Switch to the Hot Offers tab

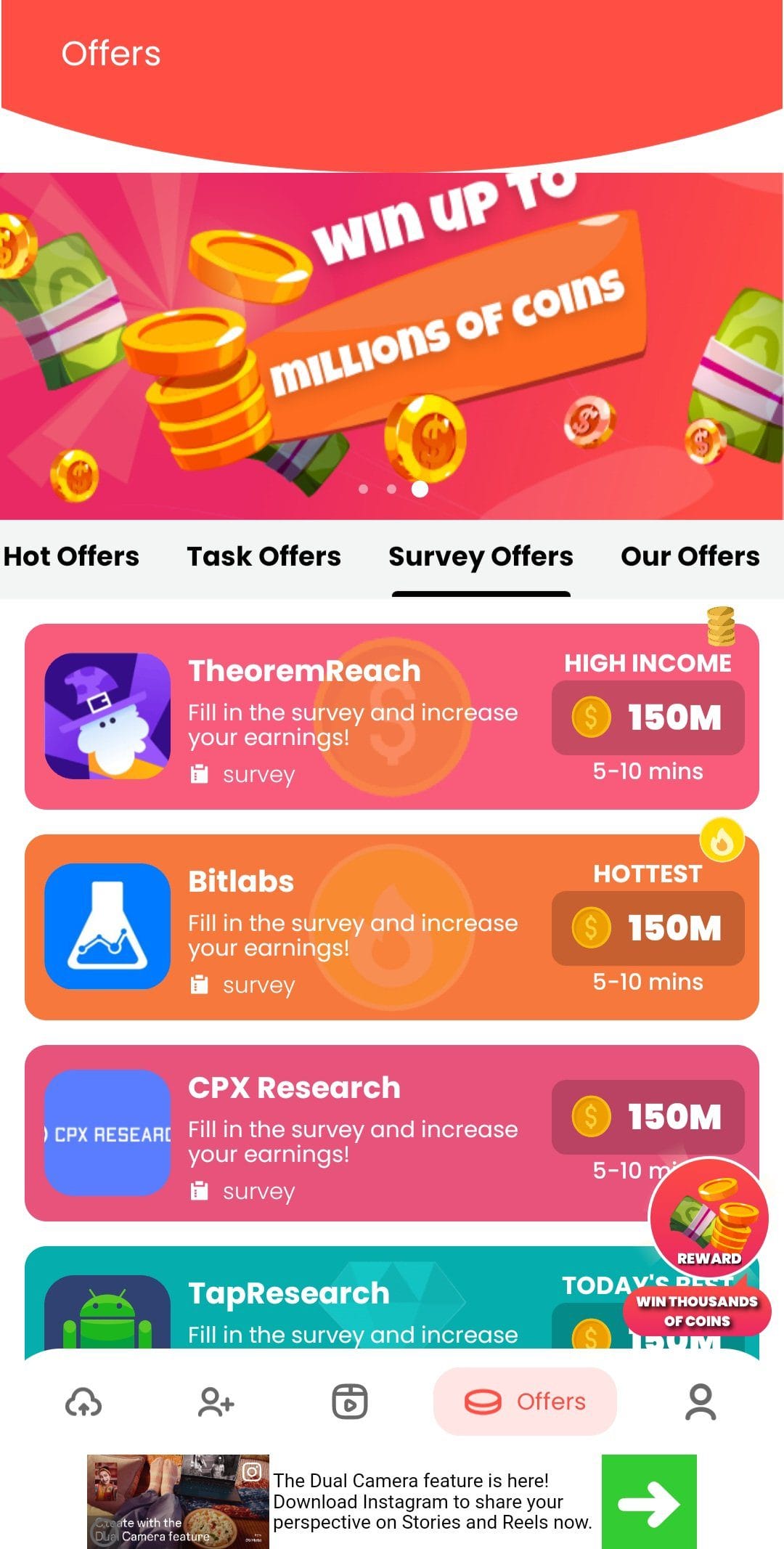(x=71, y=556)
